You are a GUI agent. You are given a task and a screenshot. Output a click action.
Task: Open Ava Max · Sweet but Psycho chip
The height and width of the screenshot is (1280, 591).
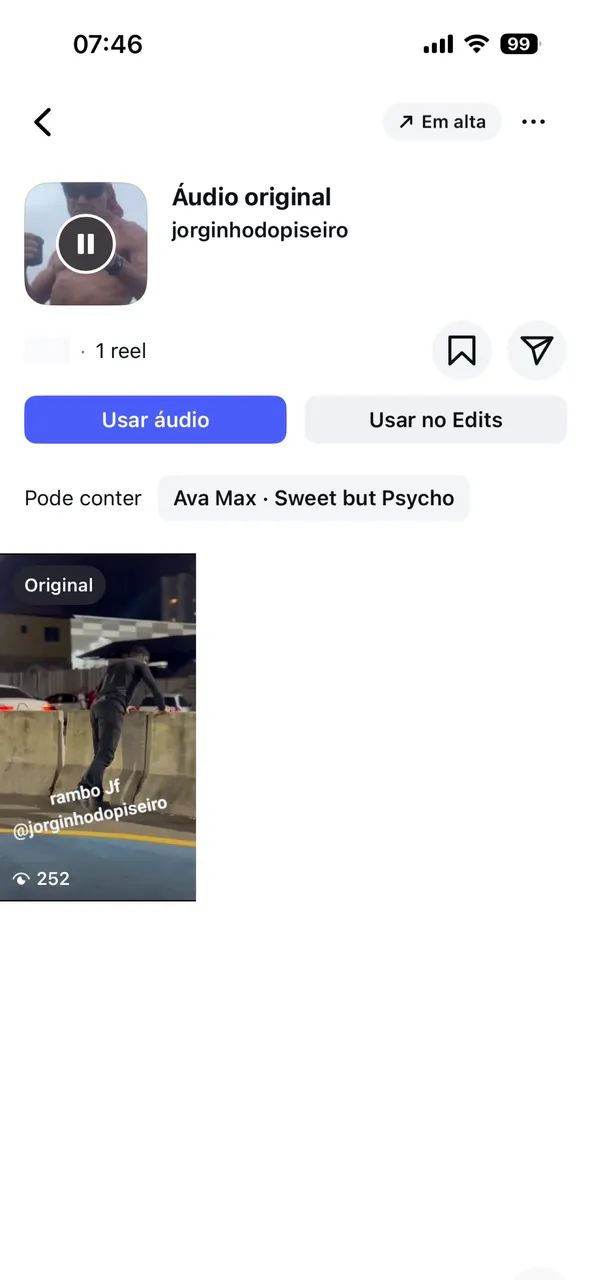[314, 498]
